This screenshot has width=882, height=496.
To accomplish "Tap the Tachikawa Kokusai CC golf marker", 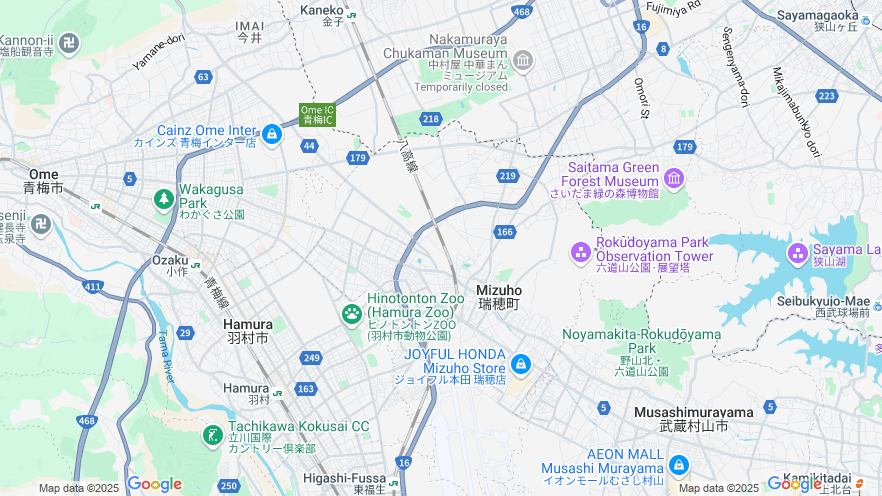I will click(212, 435).
